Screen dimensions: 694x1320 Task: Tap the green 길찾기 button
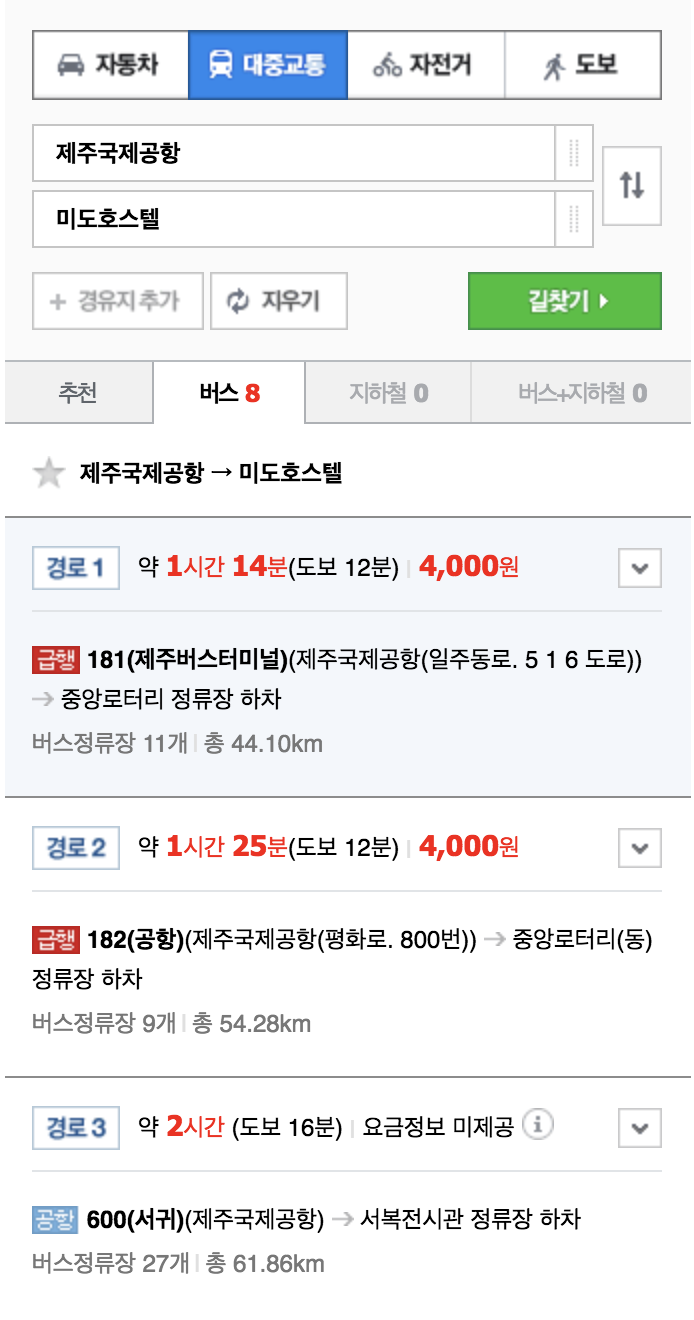click(564, 301)
